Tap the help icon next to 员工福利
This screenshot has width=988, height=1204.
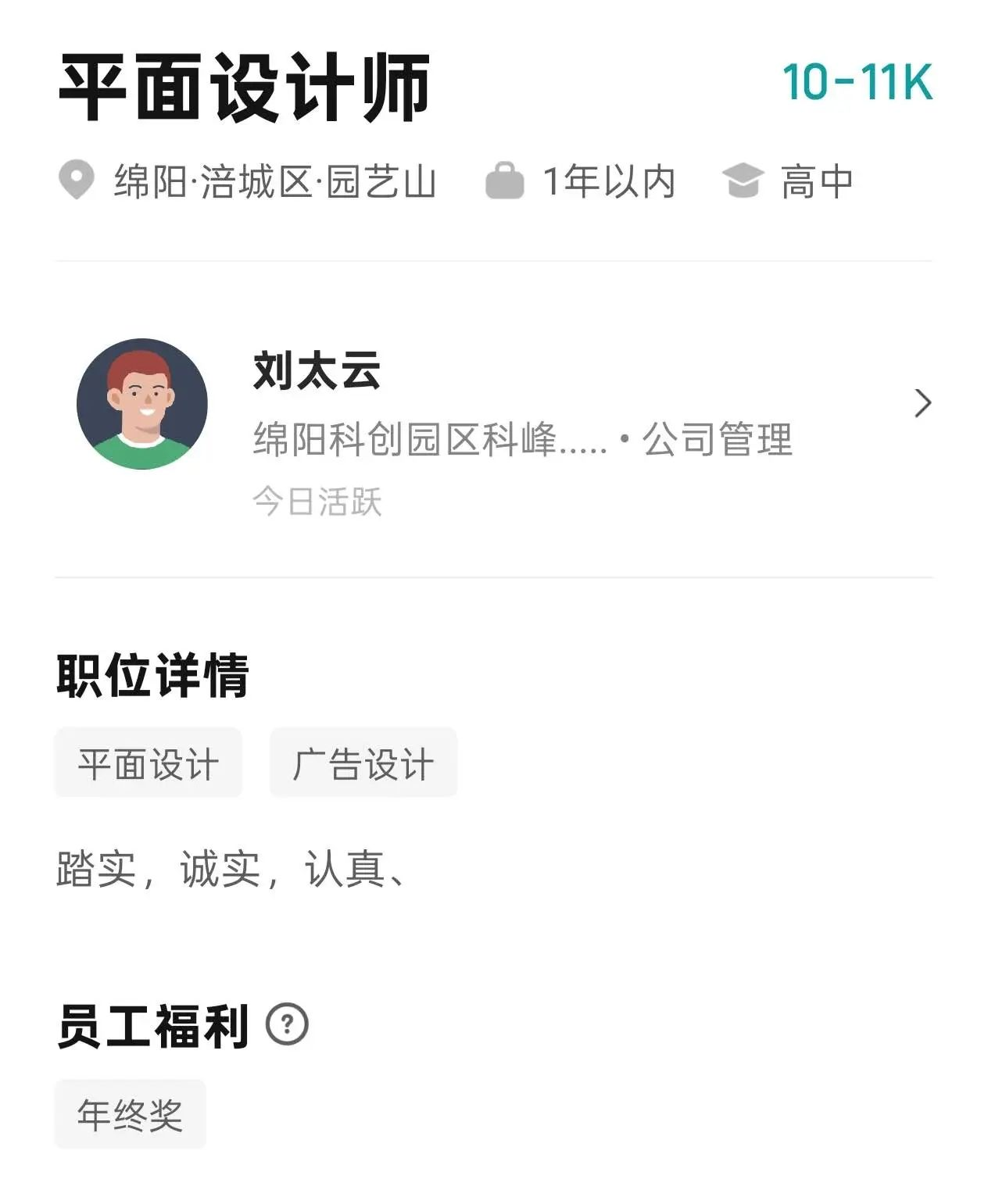287,1024
